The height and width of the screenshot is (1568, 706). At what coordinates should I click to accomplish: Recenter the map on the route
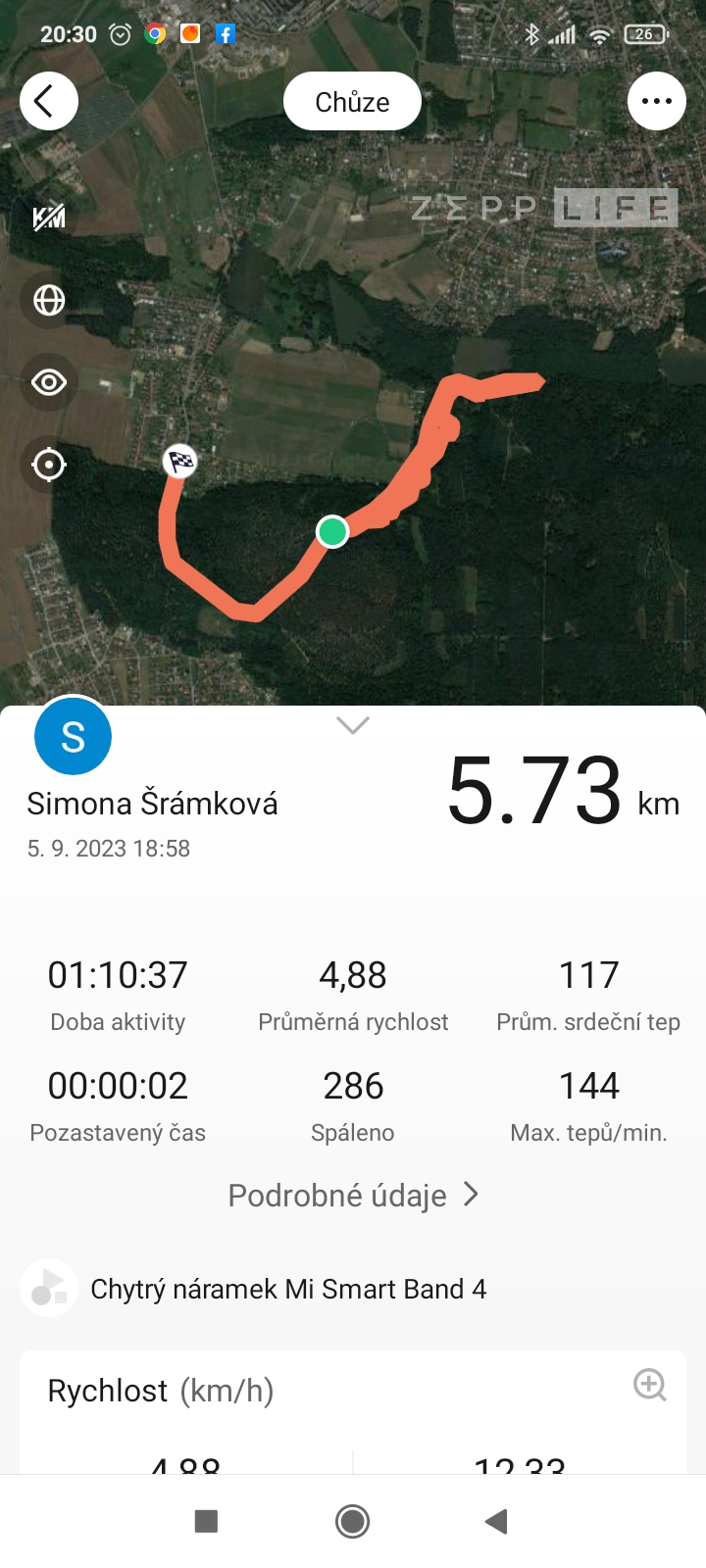(x=48, y=465)
